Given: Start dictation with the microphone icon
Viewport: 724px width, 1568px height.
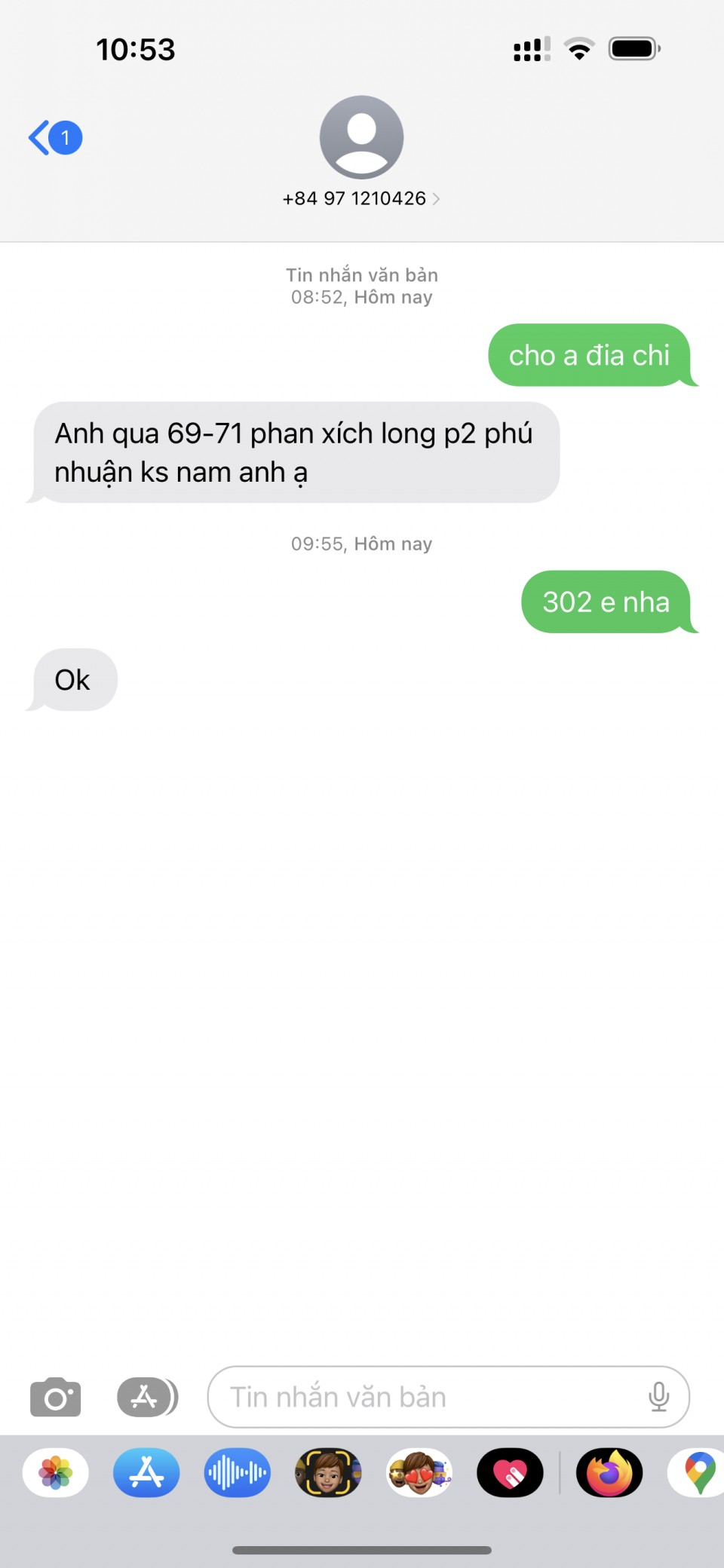Looking at the screenshot, I should 658,1398.
